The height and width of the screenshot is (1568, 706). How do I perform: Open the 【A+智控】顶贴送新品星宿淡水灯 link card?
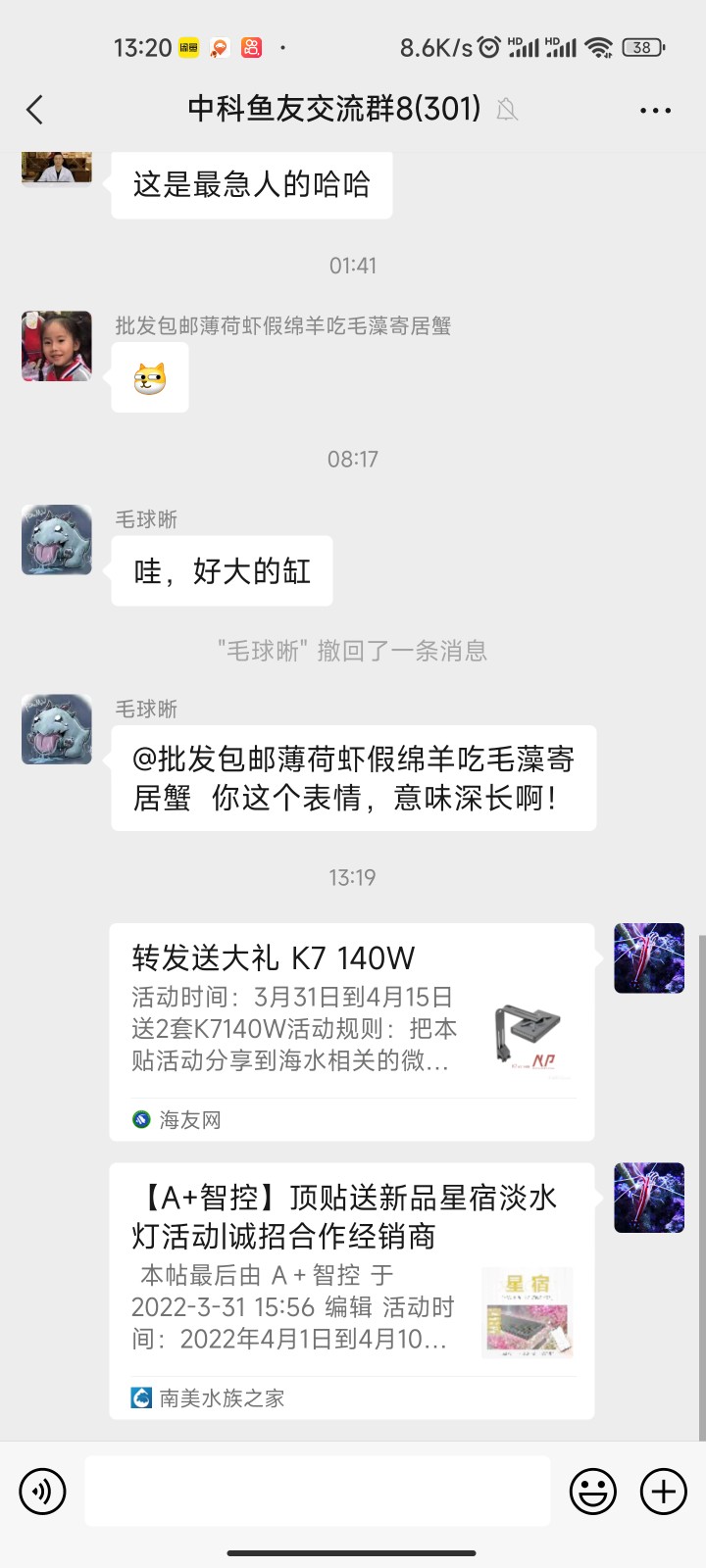coord(351,1290)
